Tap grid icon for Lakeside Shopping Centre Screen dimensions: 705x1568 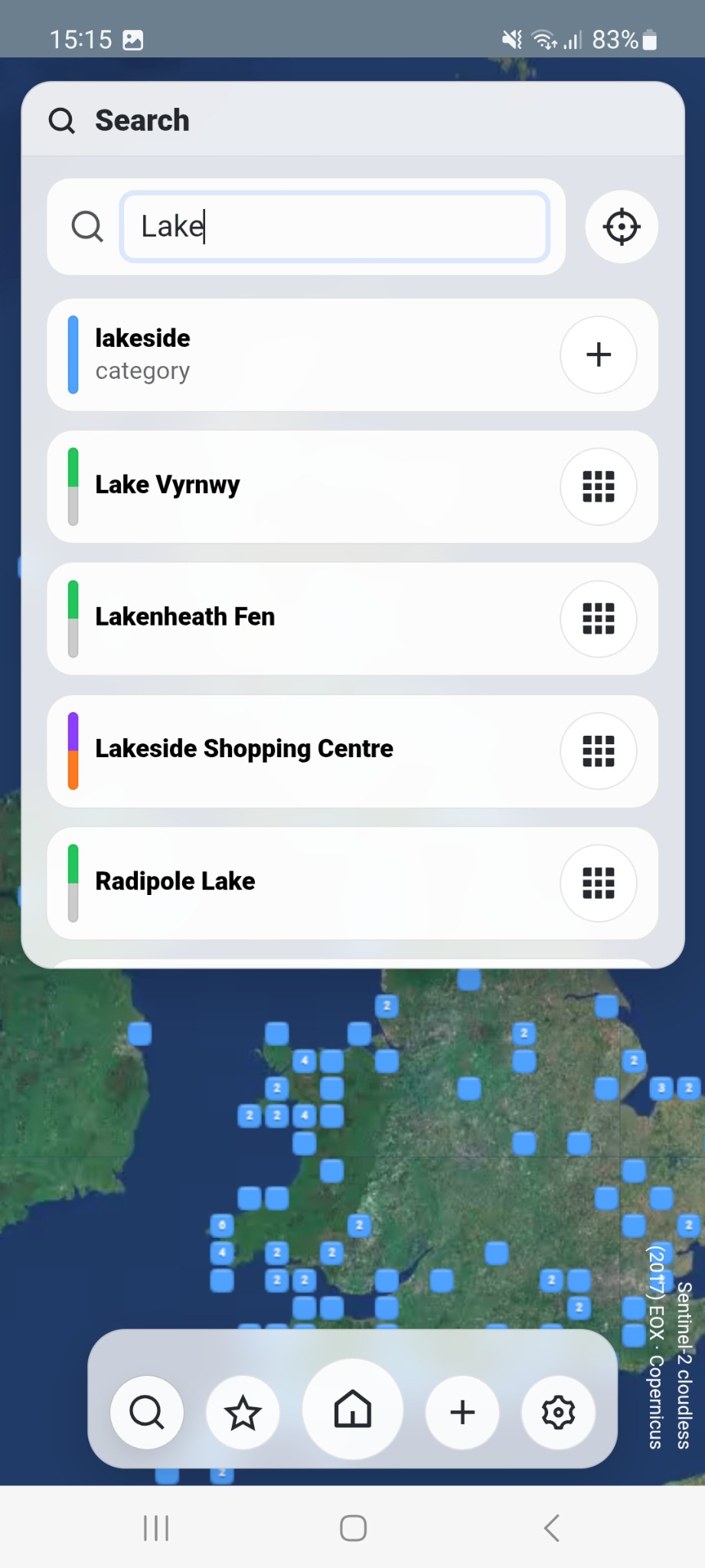(x=598, y=750)
